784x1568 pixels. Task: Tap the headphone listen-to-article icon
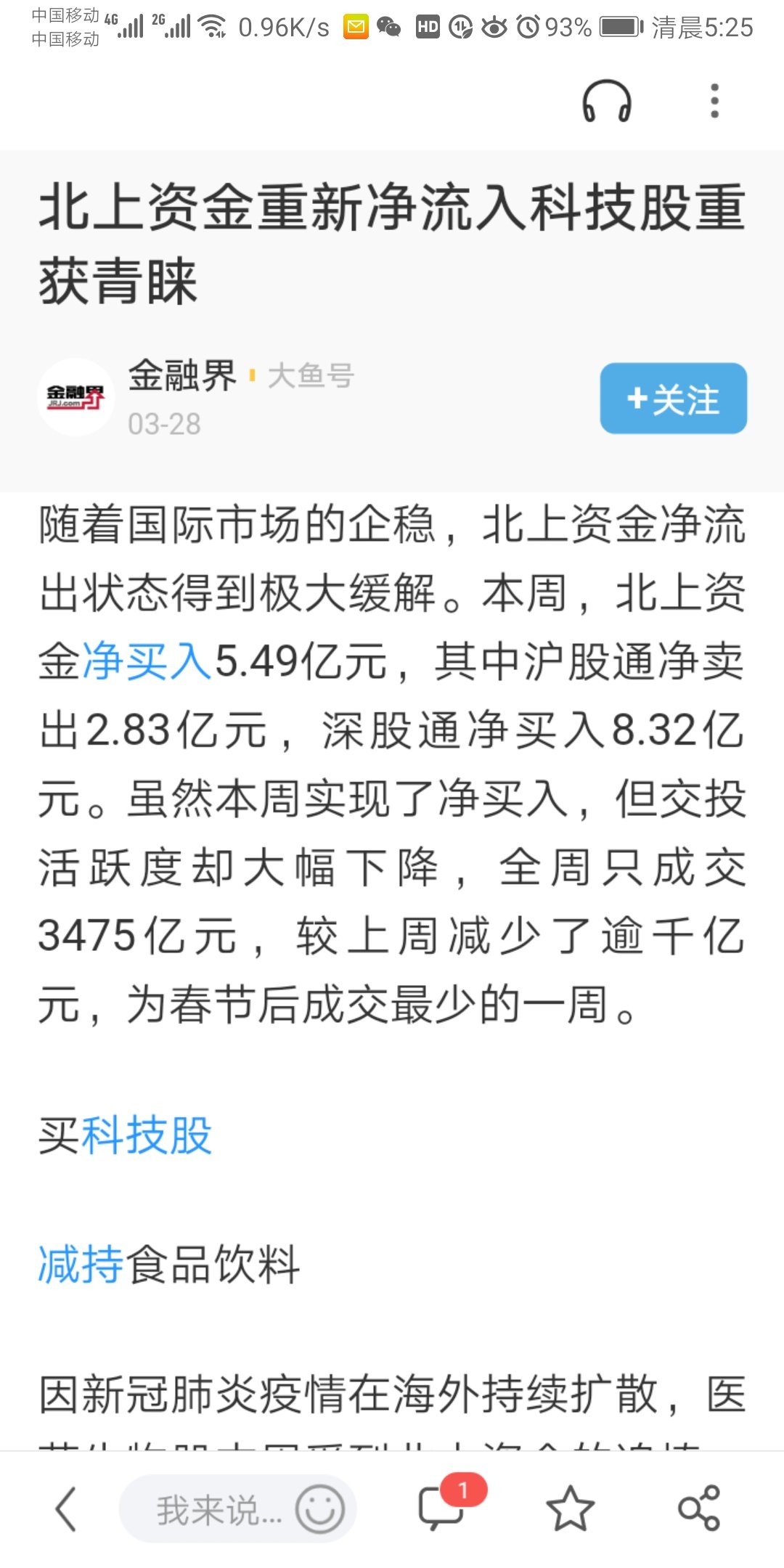click(x=607, y=101)
